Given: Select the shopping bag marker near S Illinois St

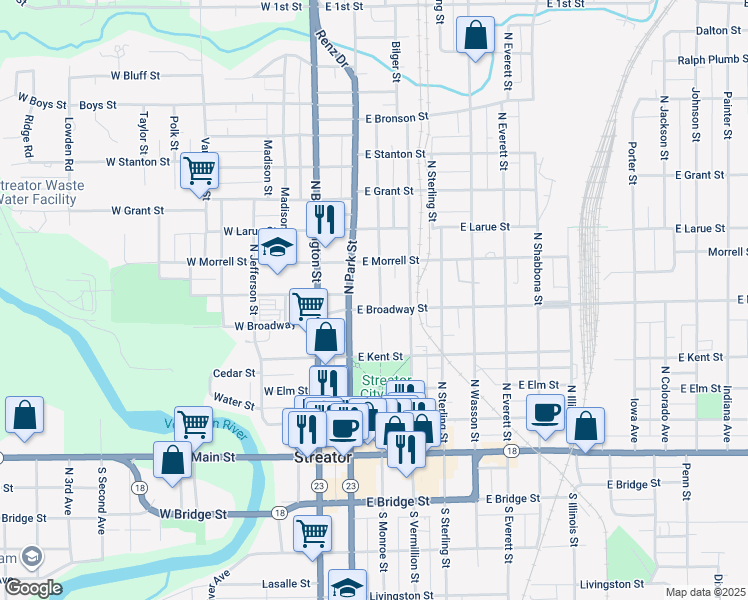Looking at the screenshot, I should 585,430.
